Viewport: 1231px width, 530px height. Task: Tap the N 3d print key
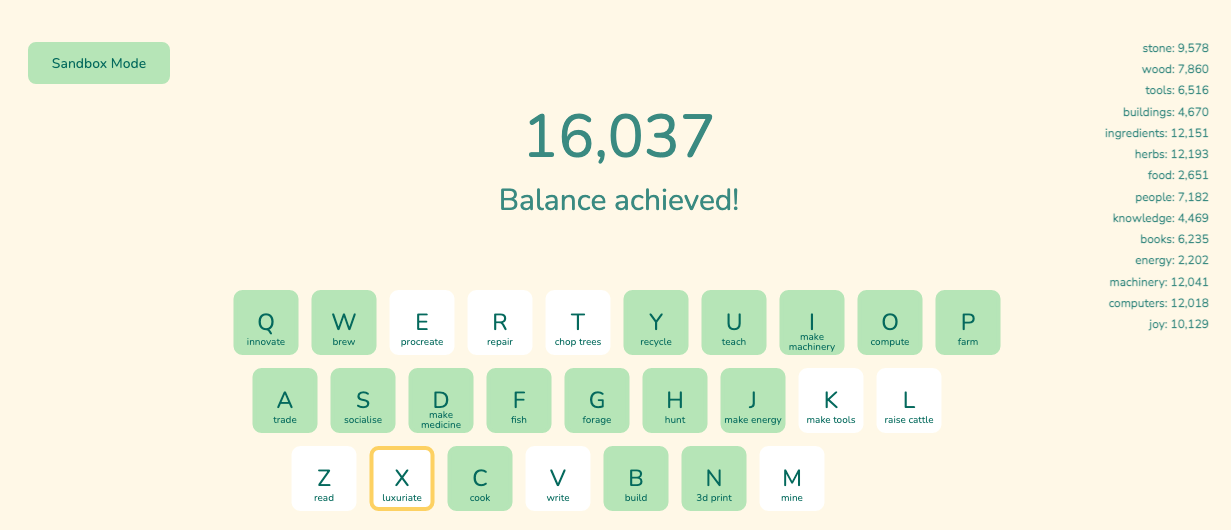coord(714,479)
